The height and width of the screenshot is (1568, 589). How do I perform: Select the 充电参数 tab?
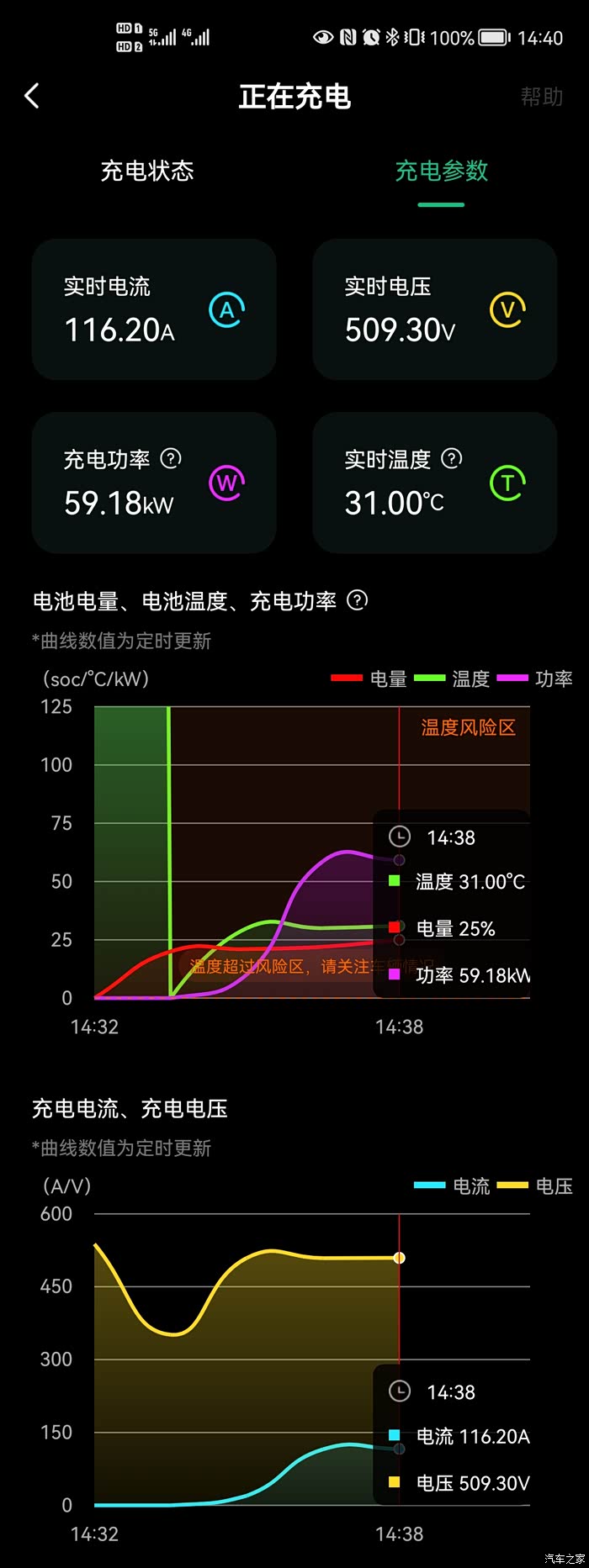point(441,172)
